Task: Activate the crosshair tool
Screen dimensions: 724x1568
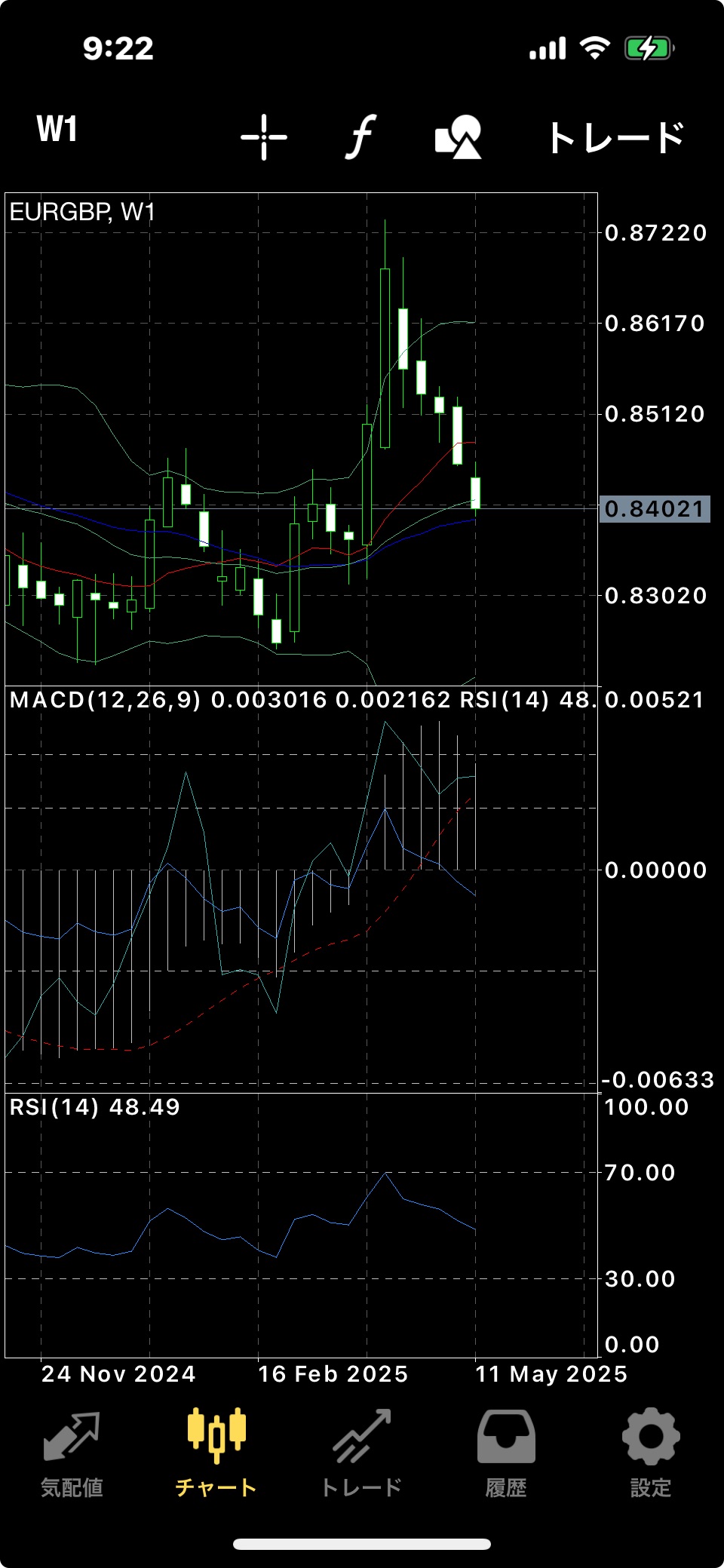Action: 264,137
